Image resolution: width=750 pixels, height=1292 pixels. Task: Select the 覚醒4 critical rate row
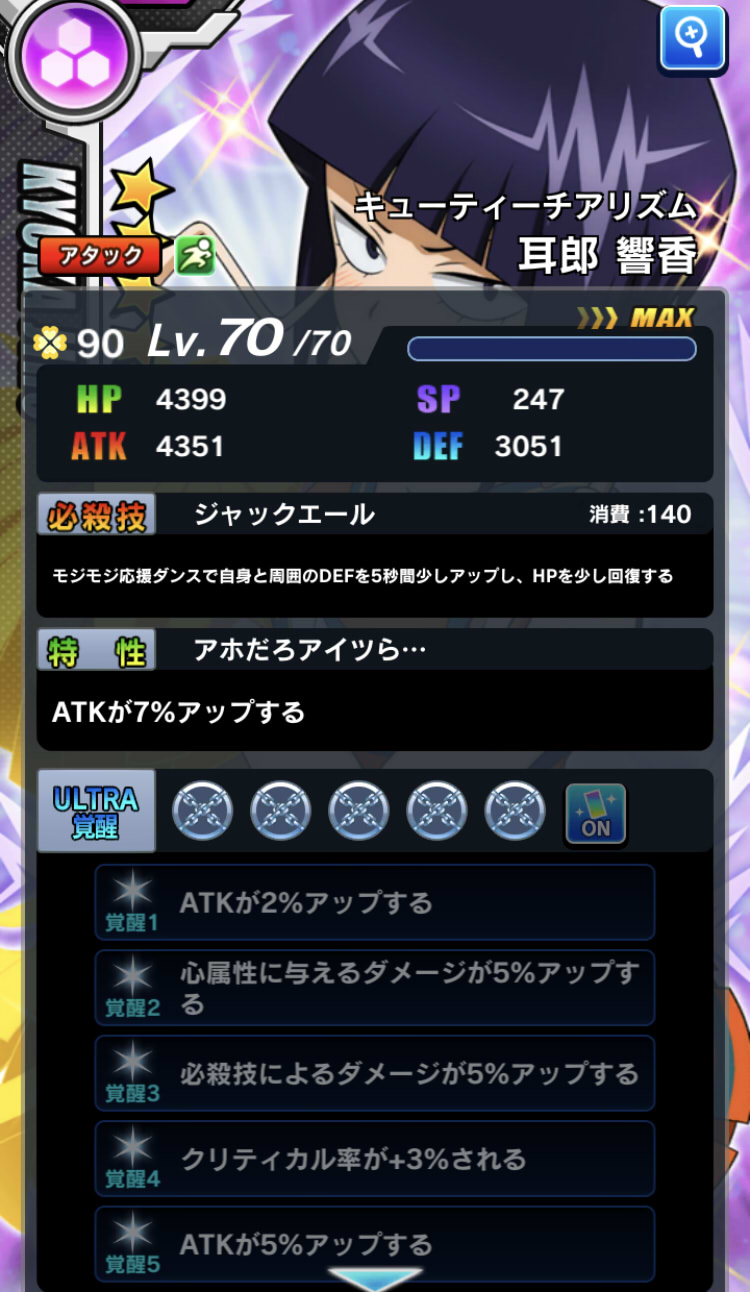[x=375, y=1159]
